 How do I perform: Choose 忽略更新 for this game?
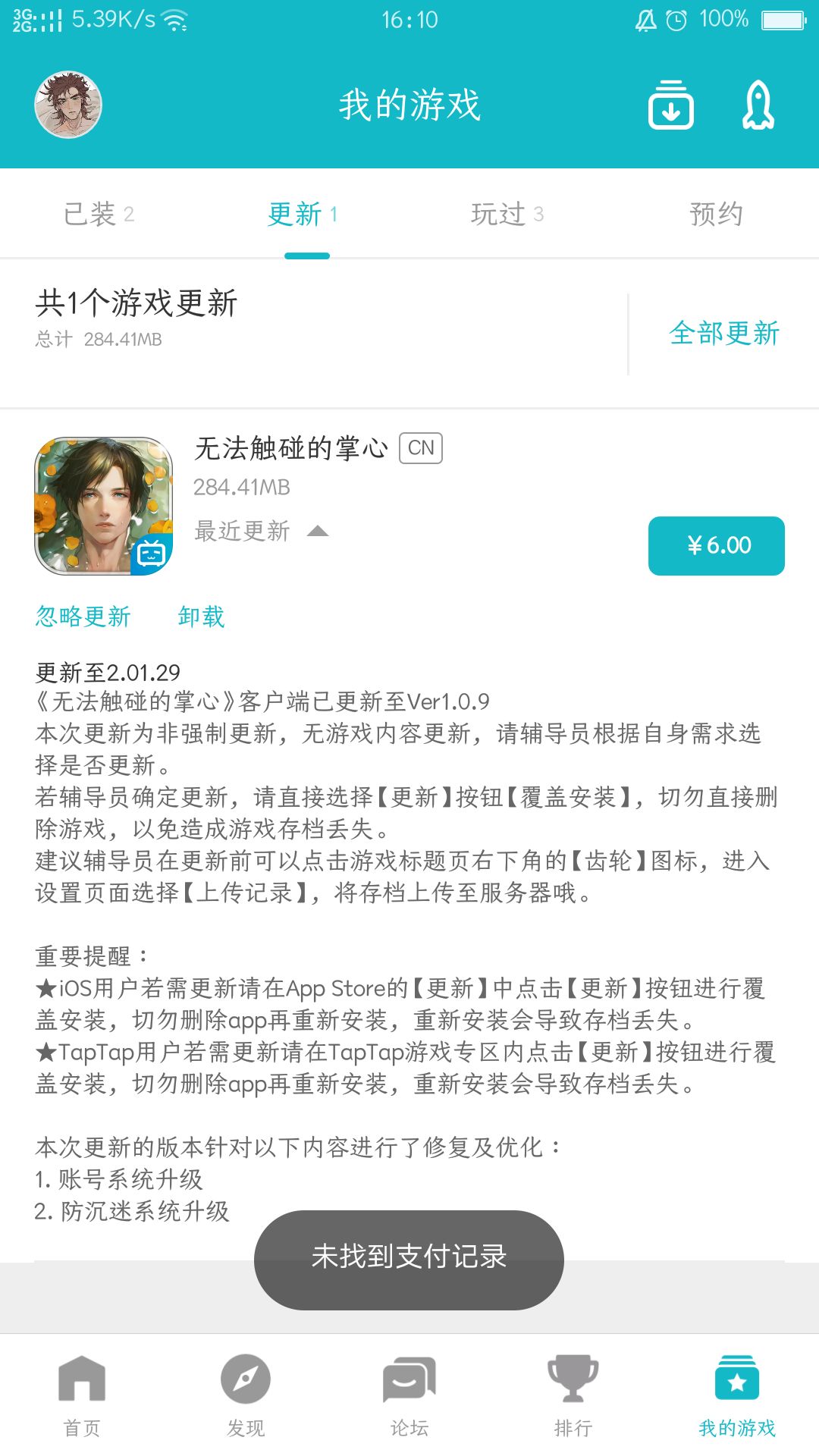pyautogui.click(x=83, y=617)
